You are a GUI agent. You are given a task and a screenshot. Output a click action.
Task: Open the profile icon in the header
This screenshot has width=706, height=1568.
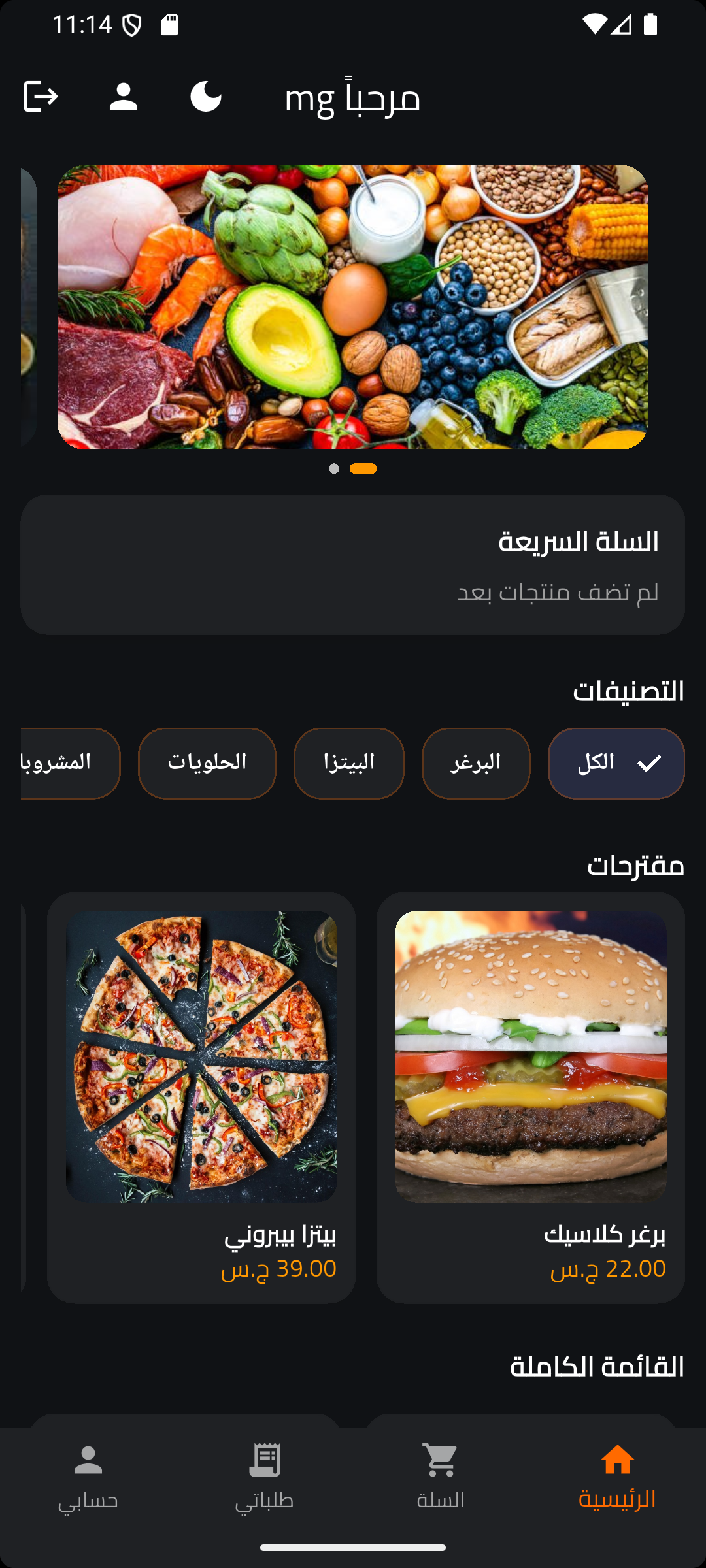click(123, 97)
